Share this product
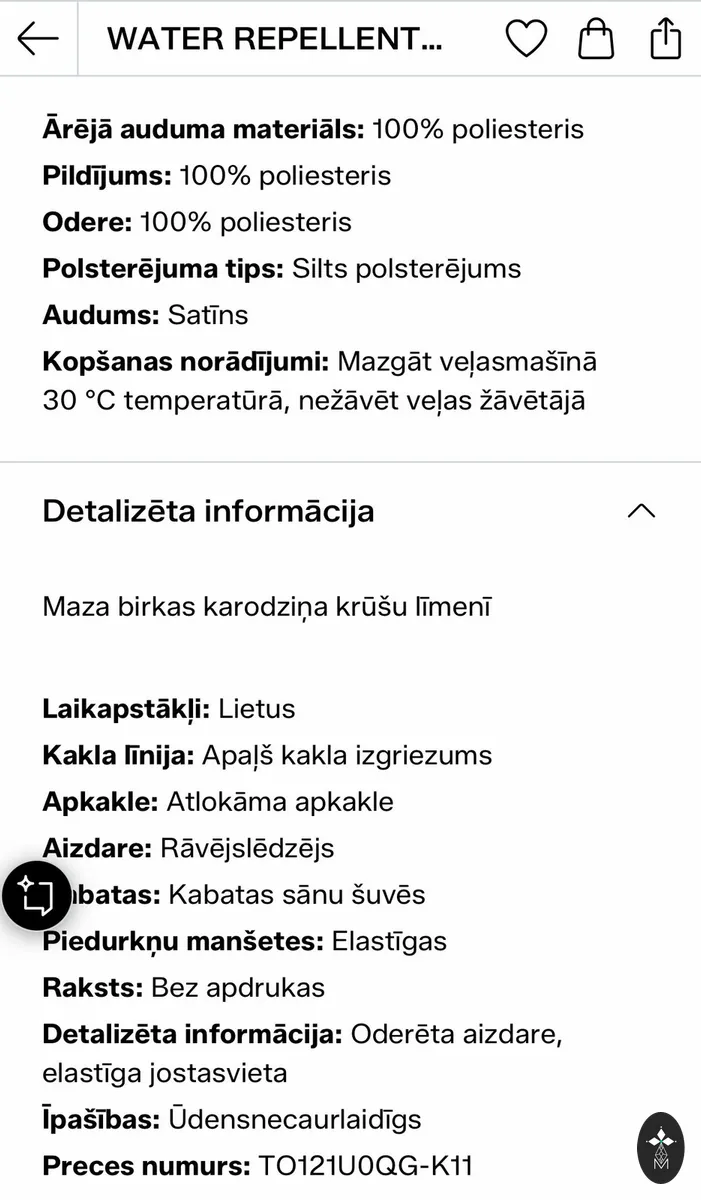 (x=665, y=39)
